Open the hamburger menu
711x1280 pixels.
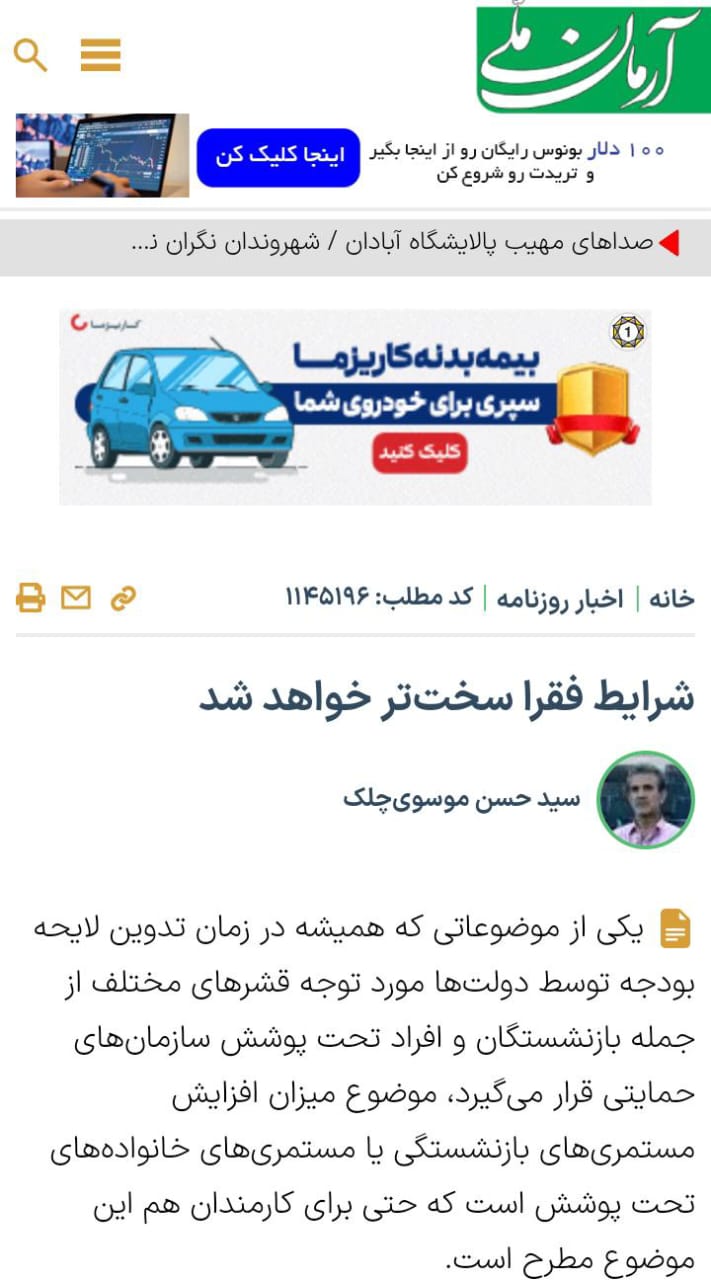coord(100,55)
